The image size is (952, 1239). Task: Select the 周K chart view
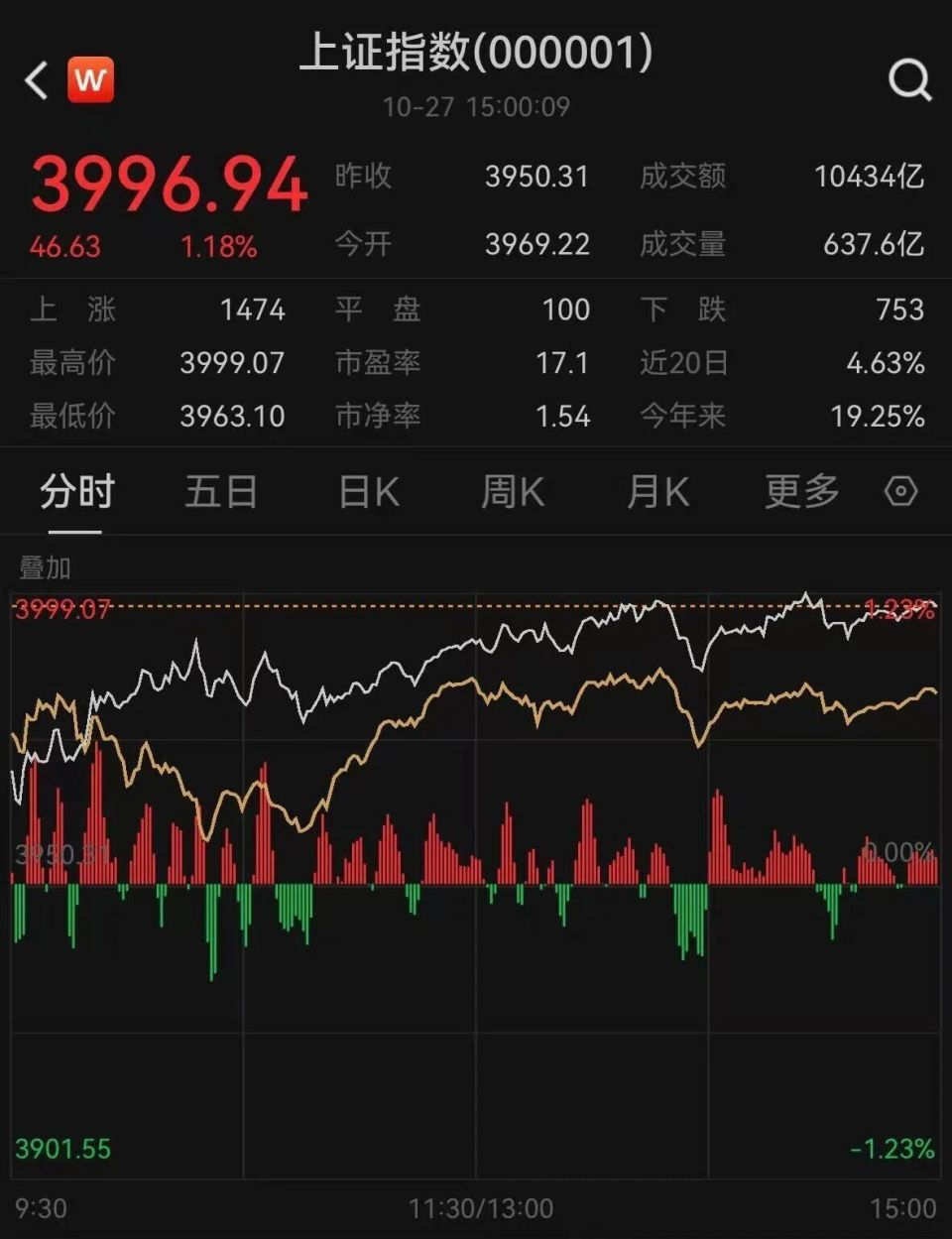(x=512, y=491)
